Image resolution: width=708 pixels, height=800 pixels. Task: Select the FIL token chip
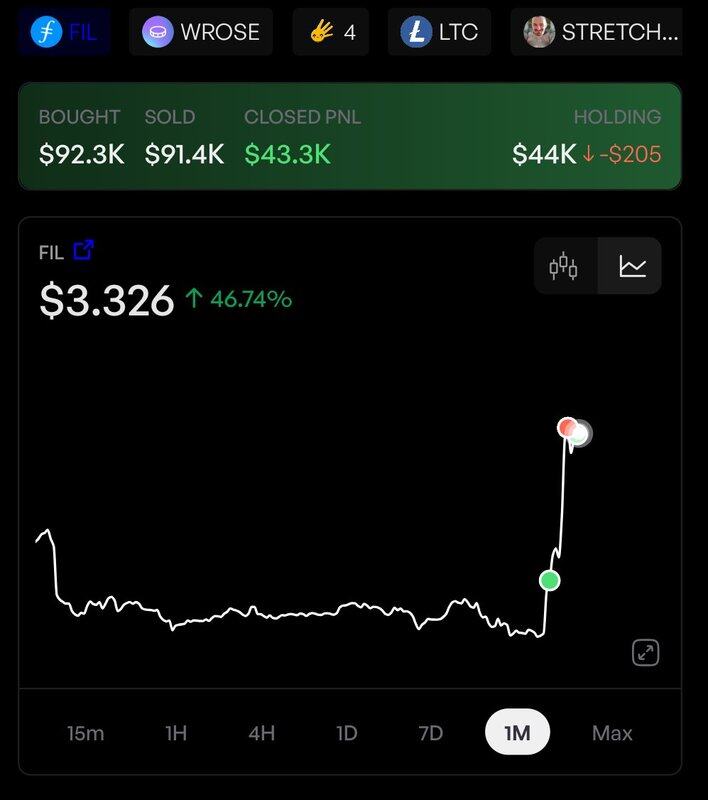(x=63, y=32)
